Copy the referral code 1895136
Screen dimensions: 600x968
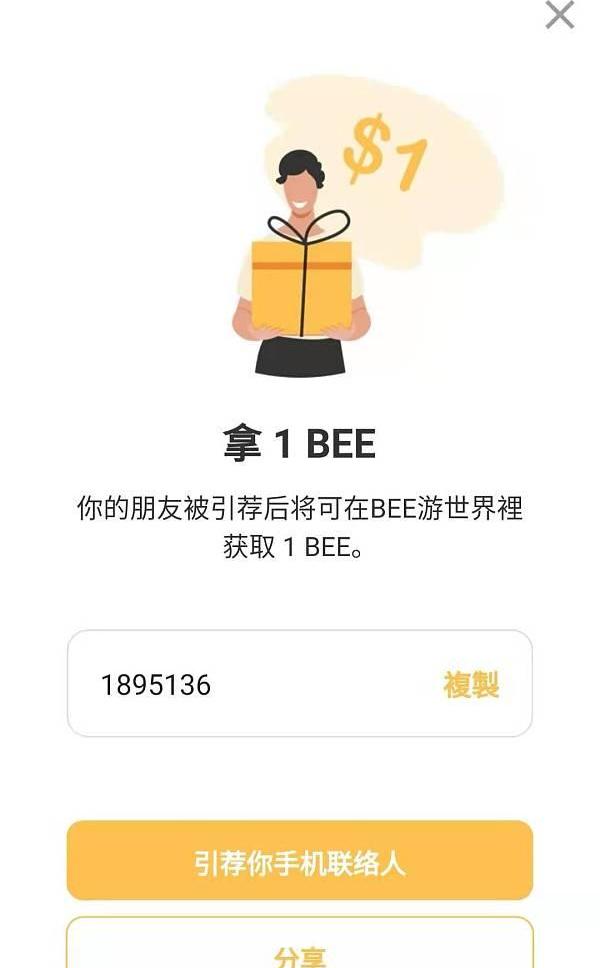[470, 685]
